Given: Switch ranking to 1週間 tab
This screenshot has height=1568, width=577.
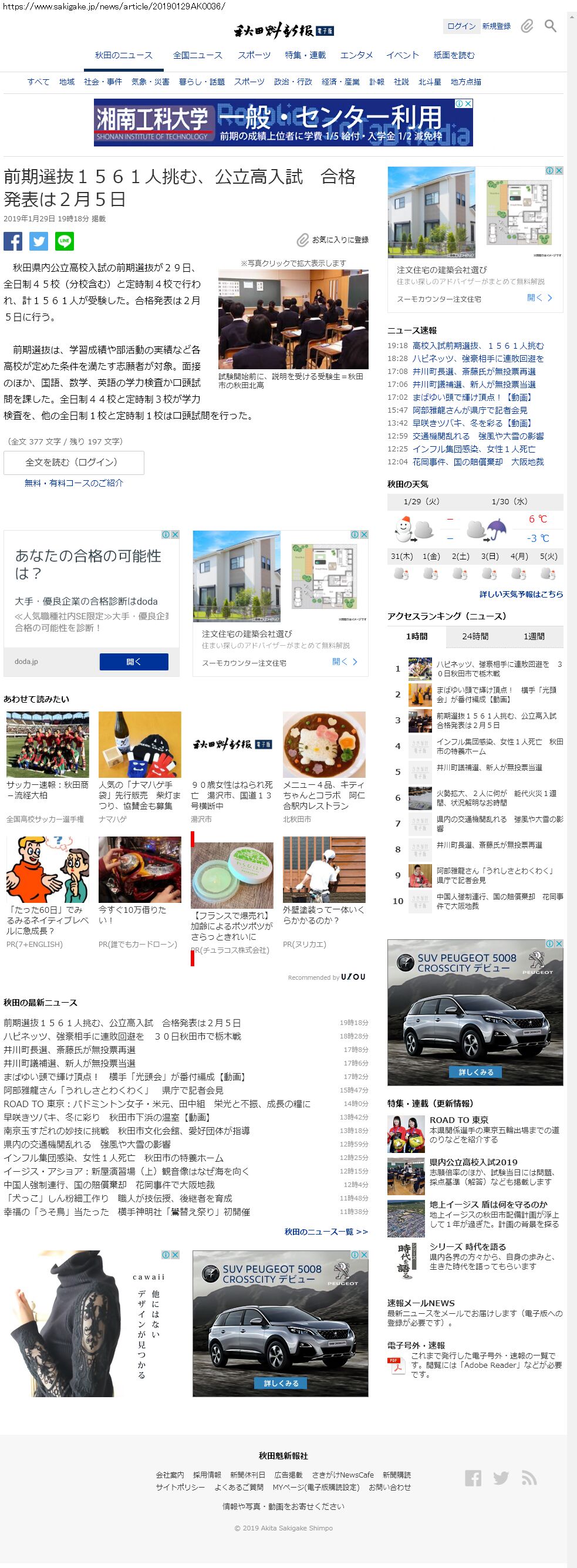Looking at the screenshot, I should point(534,636).
